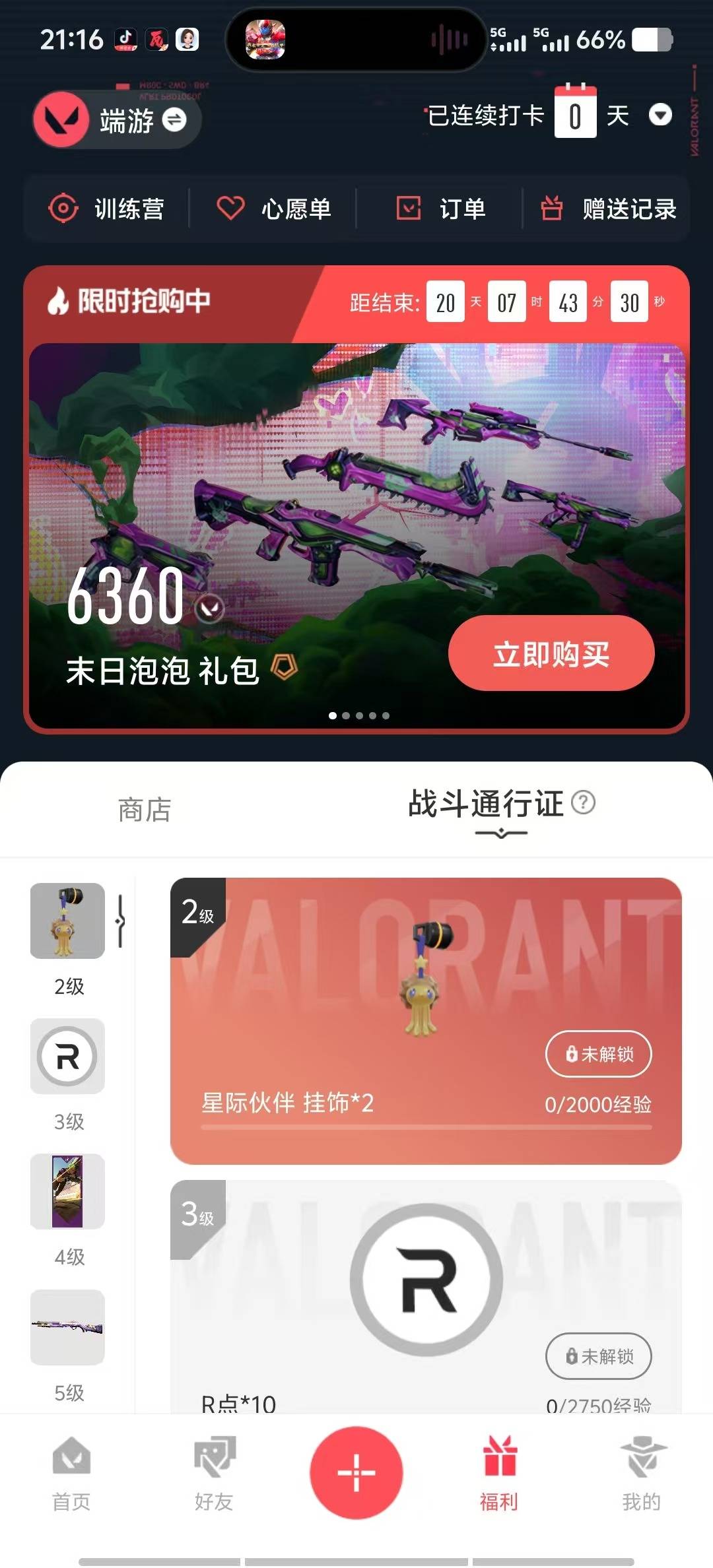713x1568 pixels.
Task: Switch to the 商店 tab
Action: (x=145, y=810)
